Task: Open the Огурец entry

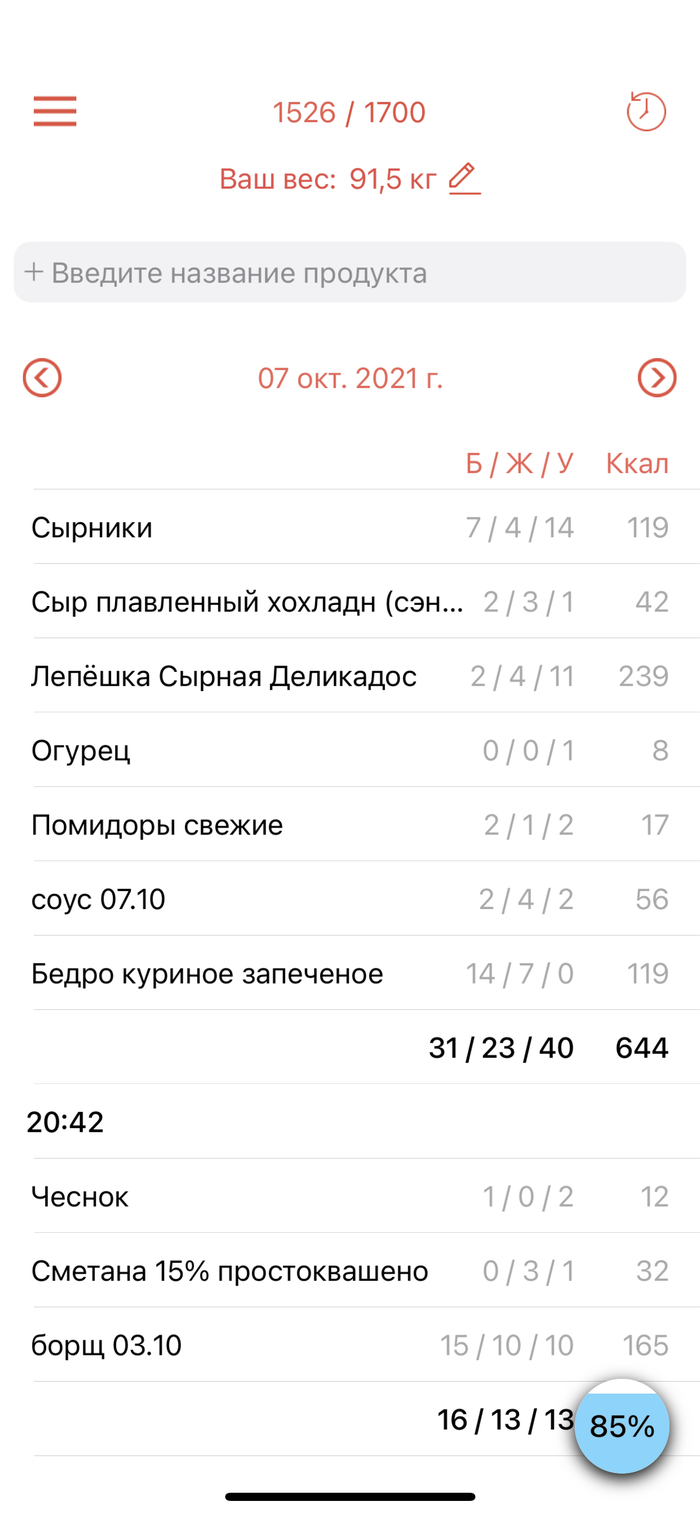Action: click(350, 750)
